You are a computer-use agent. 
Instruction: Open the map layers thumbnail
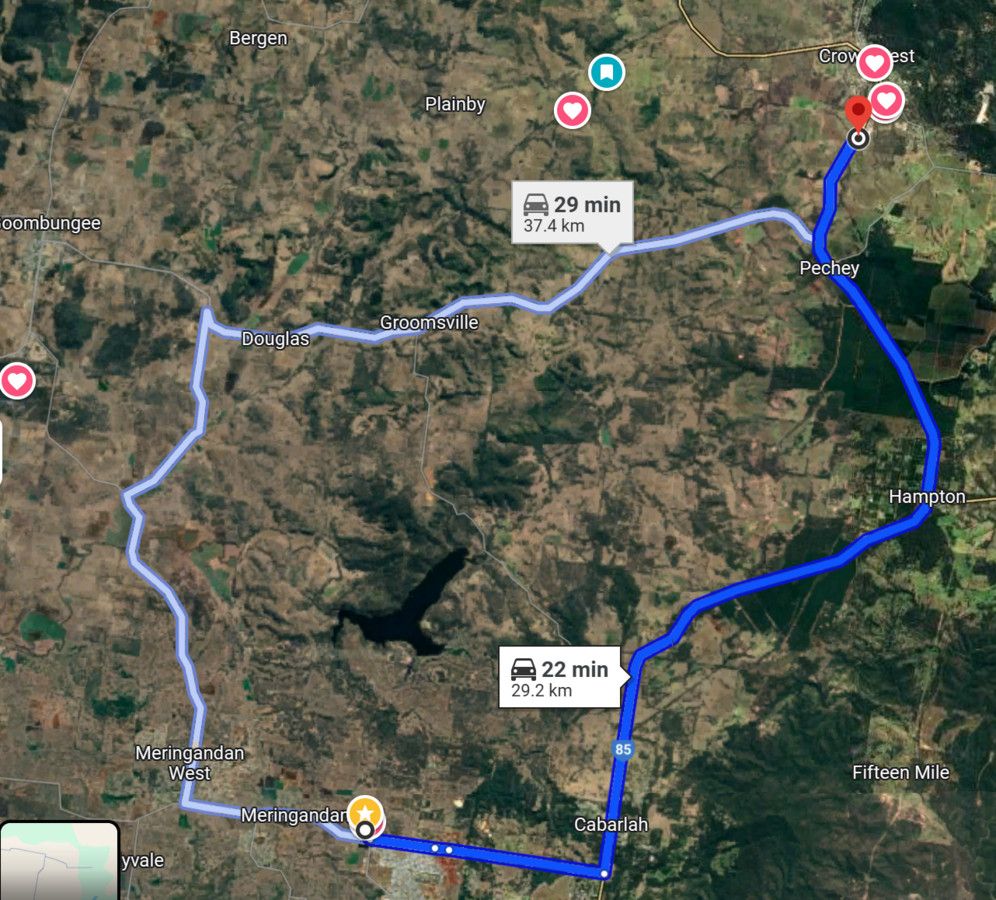coord(59,861)
